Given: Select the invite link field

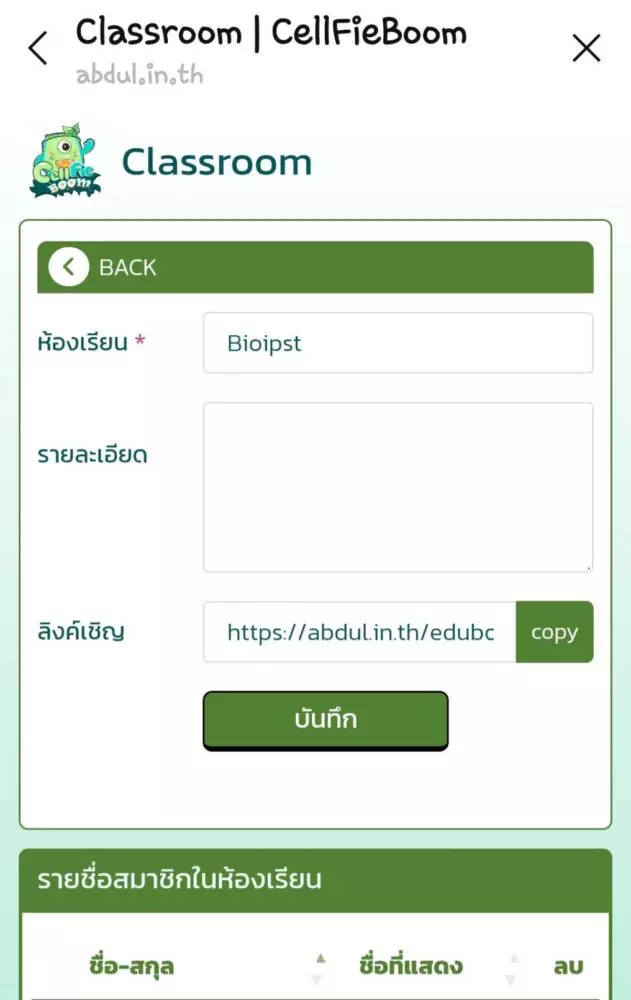Looking at the screenshot, I should pyautogui.click(x=360, y=632).
